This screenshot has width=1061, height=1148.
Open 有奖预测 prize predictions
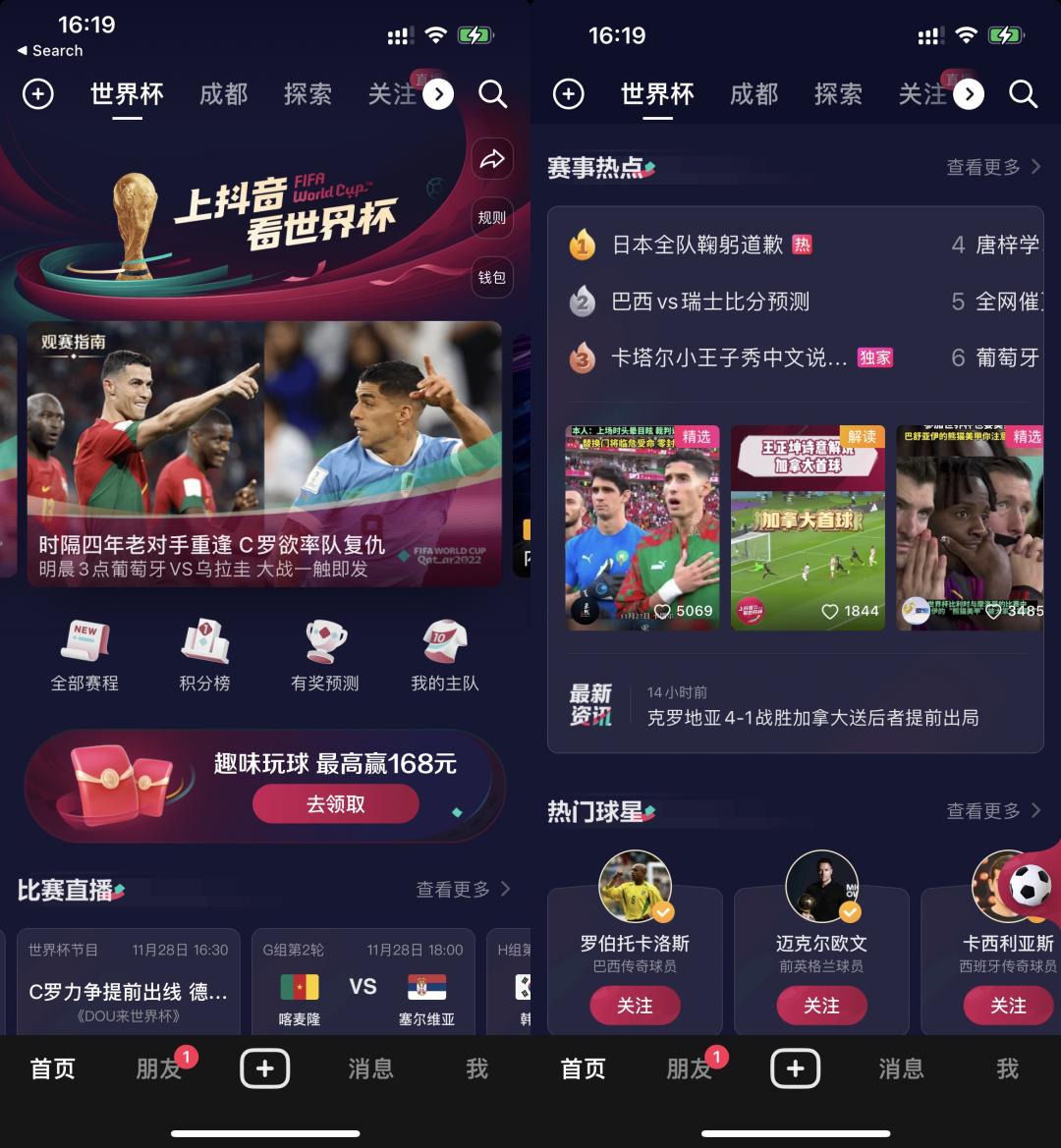click(x=325, y=655)
